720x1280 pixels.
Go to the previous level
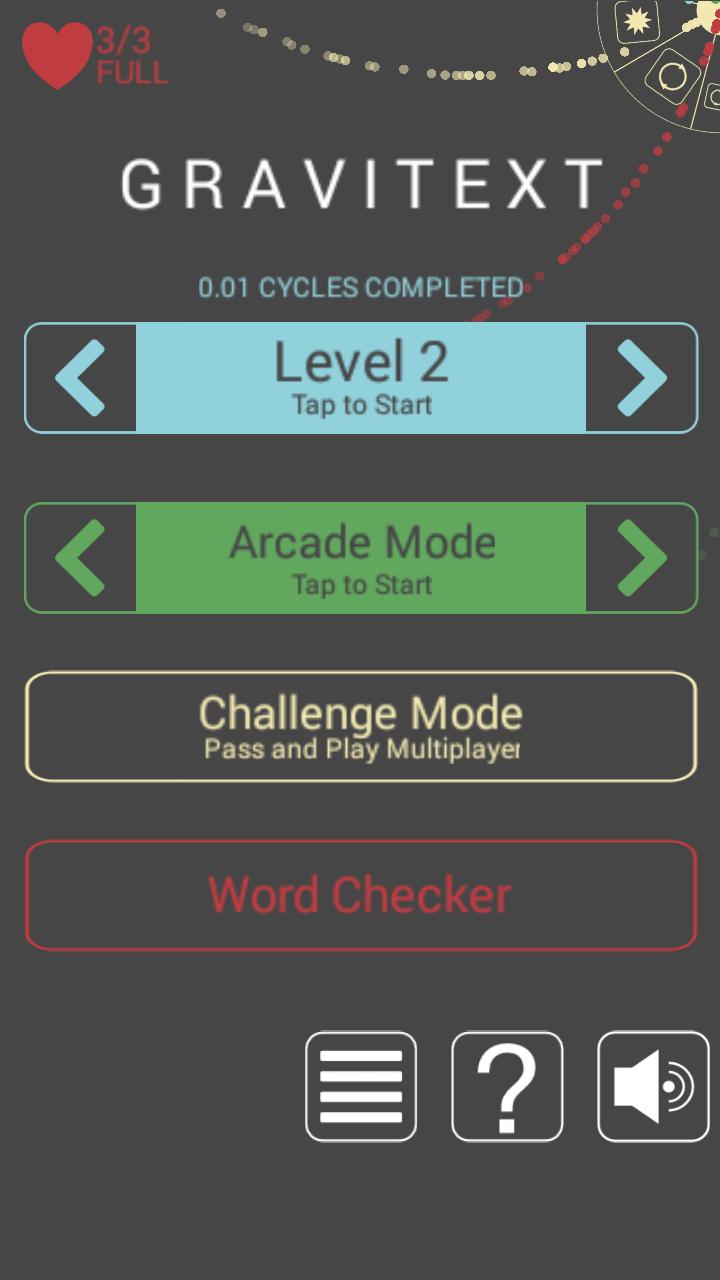[x=81, y=378]
